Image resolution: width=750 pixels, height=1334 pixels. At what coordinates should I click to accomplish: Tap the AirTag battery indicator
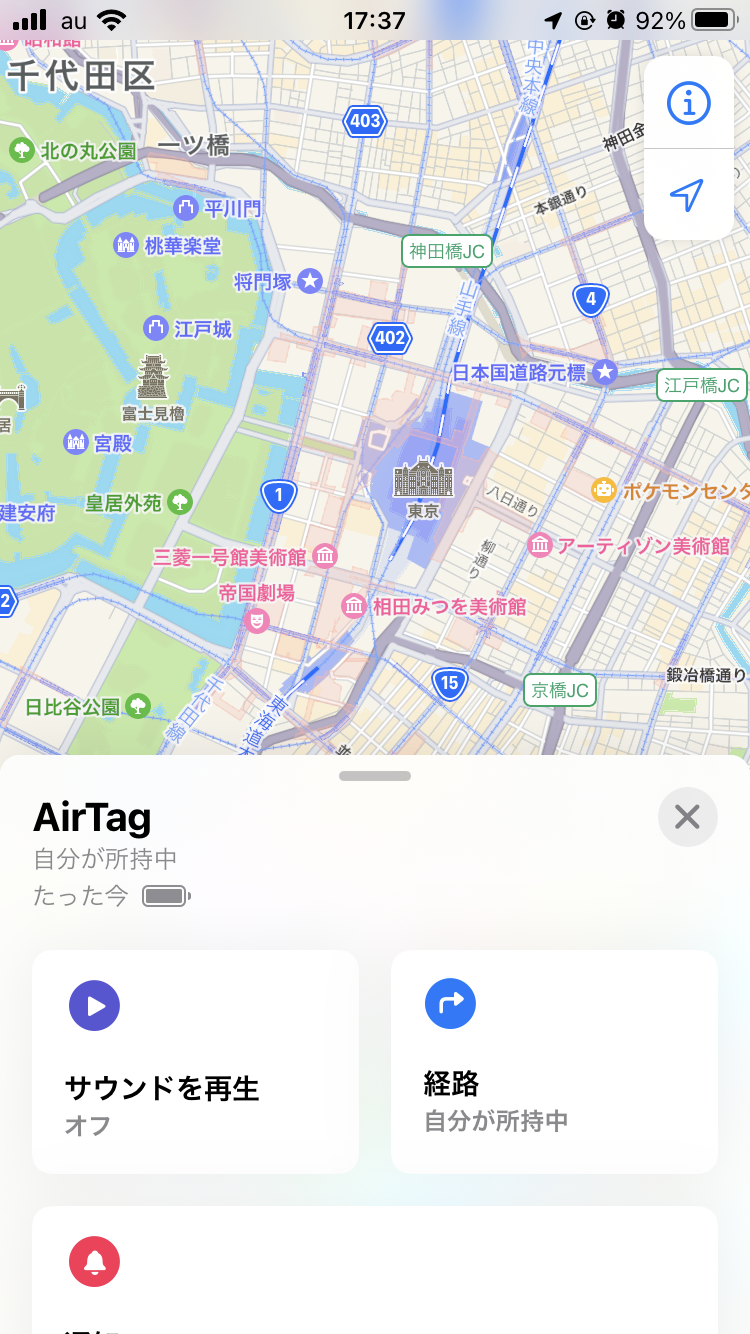(x=167, y=895)
